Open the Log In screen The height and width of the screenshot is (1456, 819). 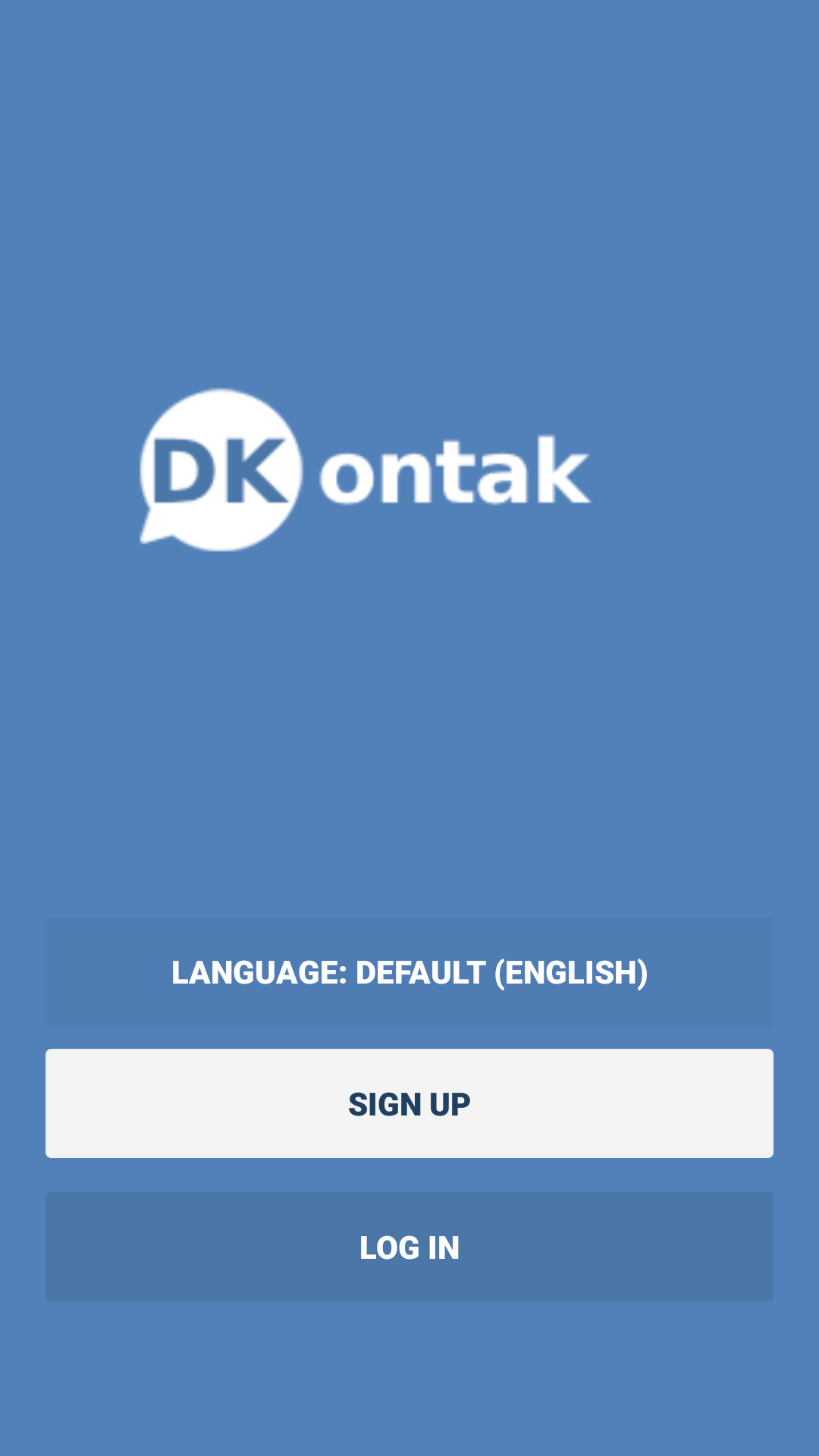tap(409, 1247)
